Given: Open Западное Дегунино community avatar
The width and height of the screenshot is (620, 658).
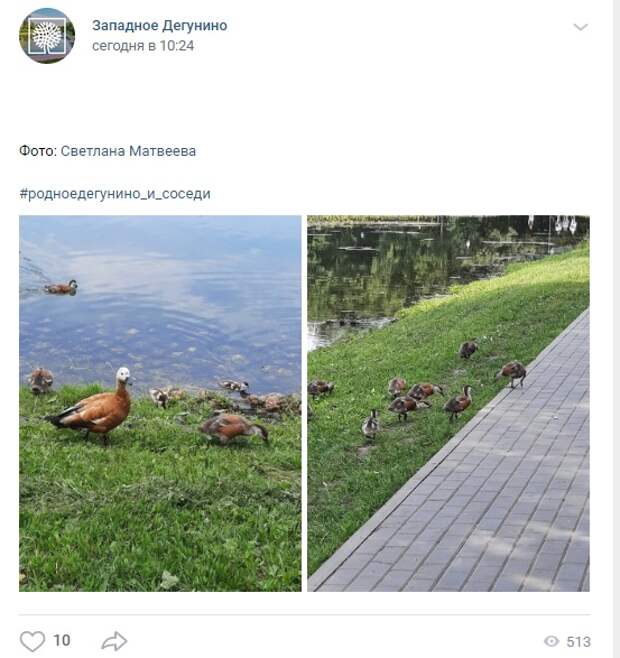Looking at the screenshot, I should [x=47, y=36].
